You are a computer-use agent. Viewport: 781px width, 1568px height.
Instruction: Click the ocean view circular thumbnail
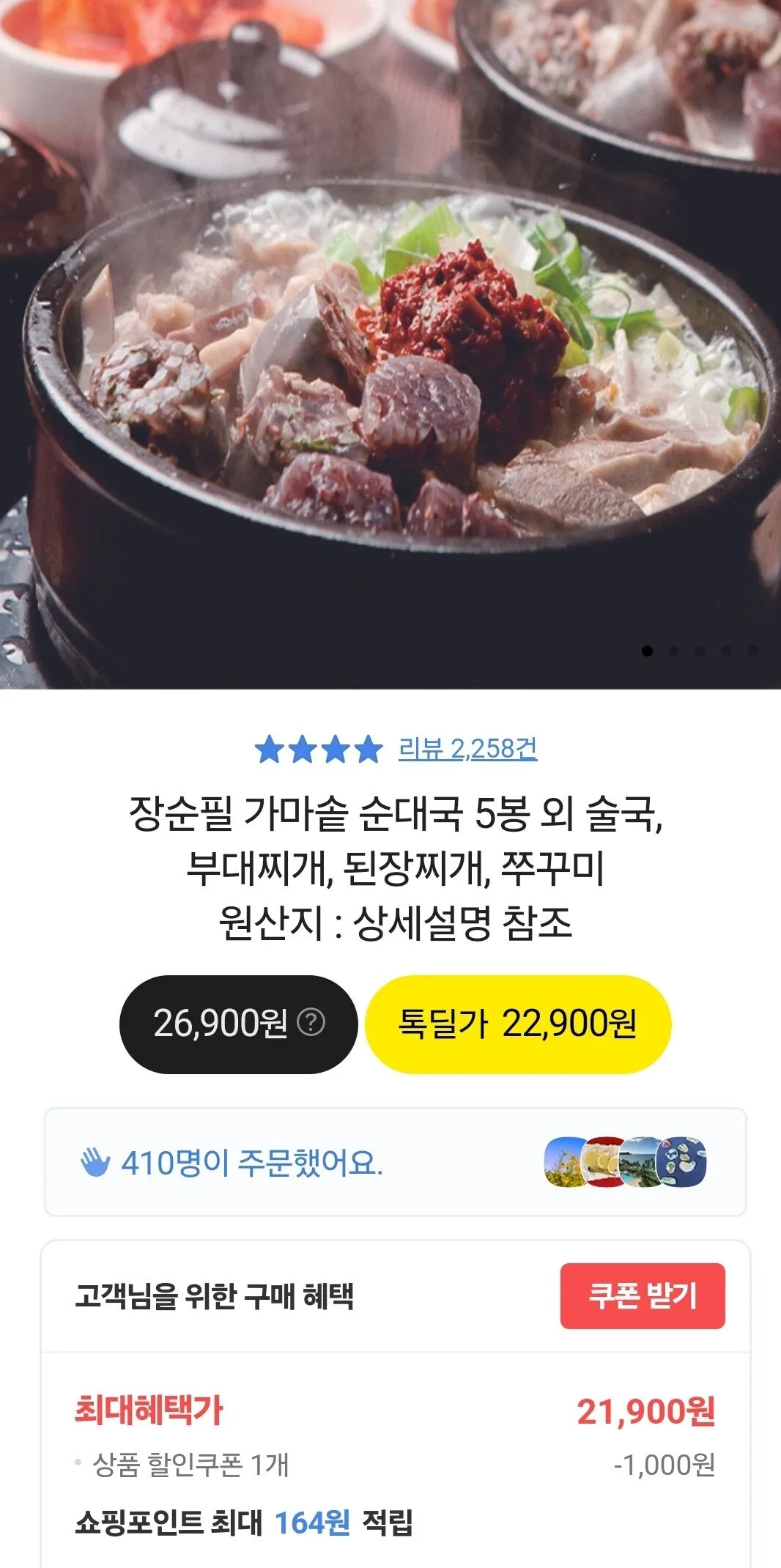point(639,1161)
